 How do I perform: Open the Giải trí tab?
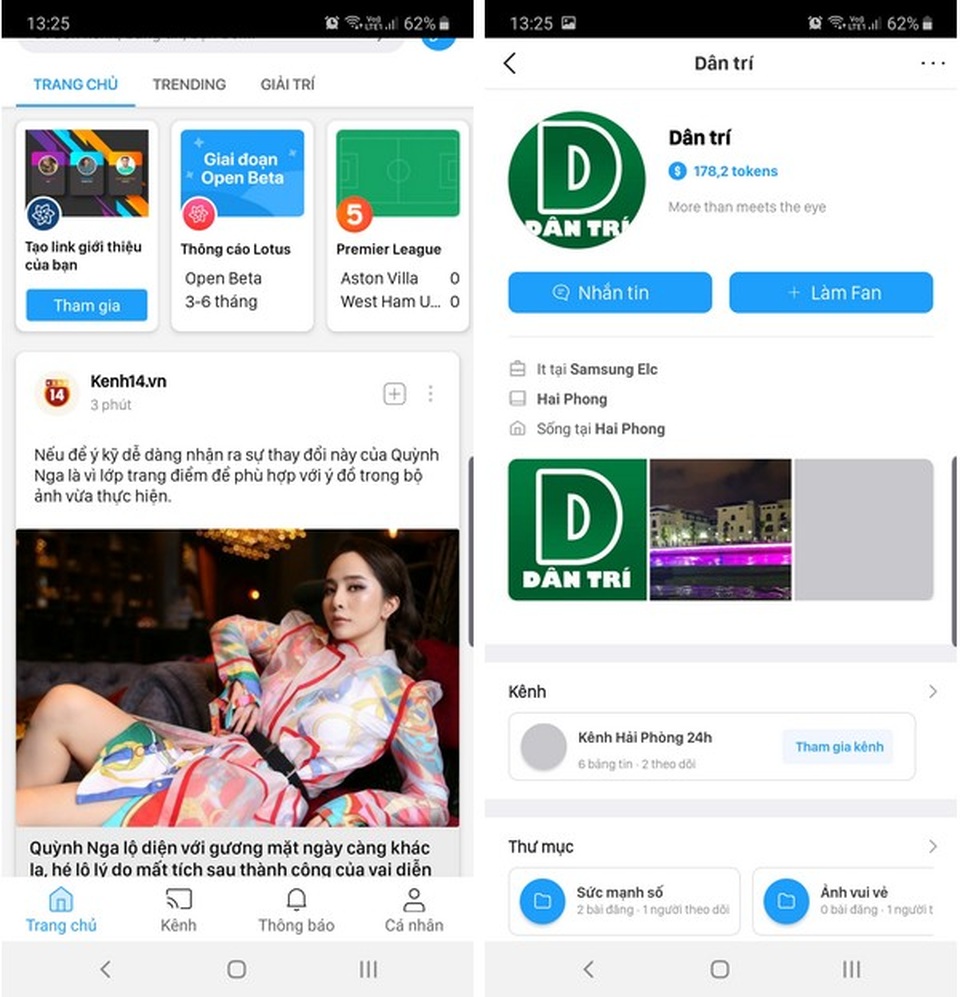(287, 84)
